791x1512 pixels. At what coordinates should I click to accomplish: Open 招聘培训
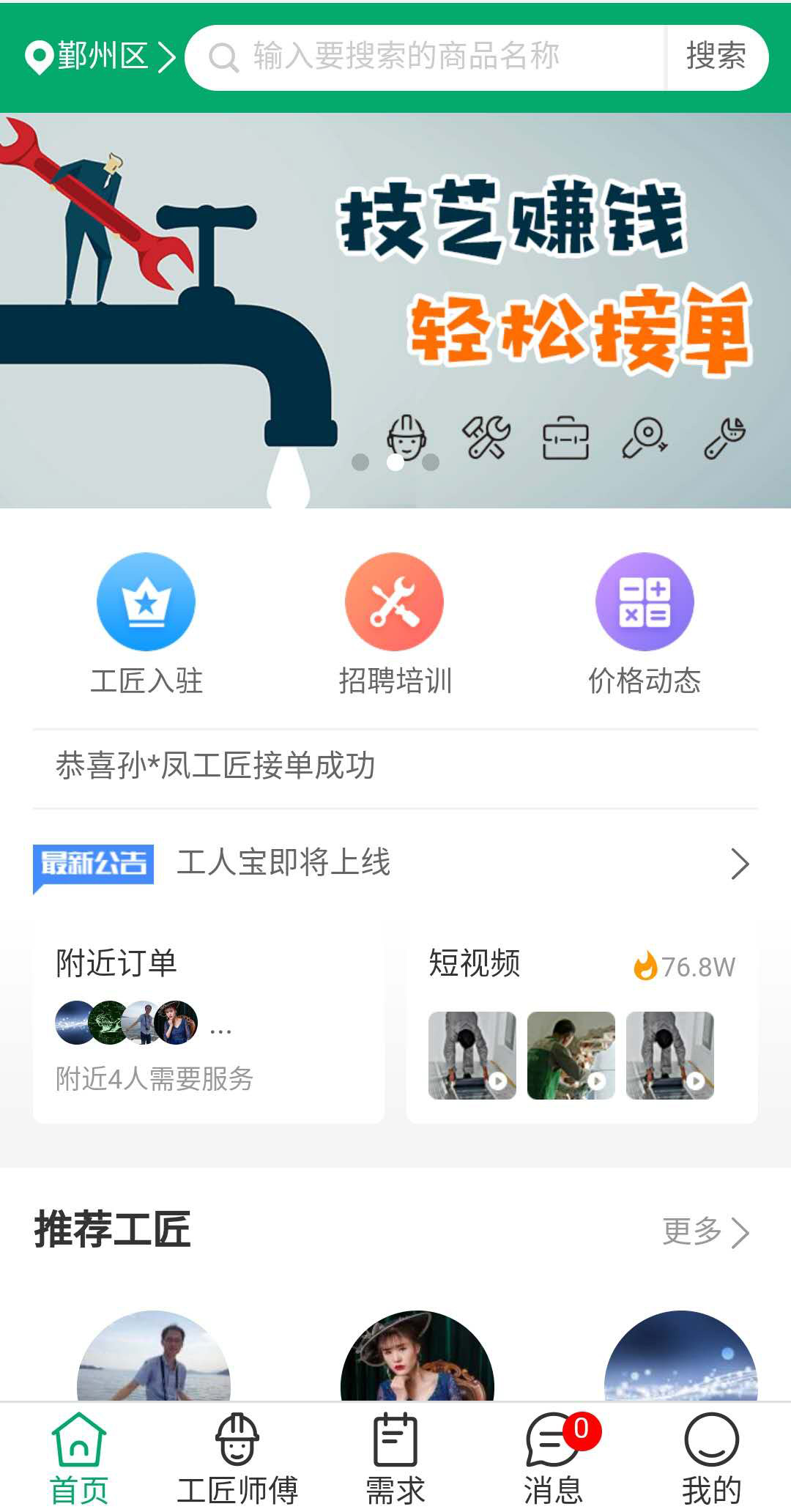point(395,623)
